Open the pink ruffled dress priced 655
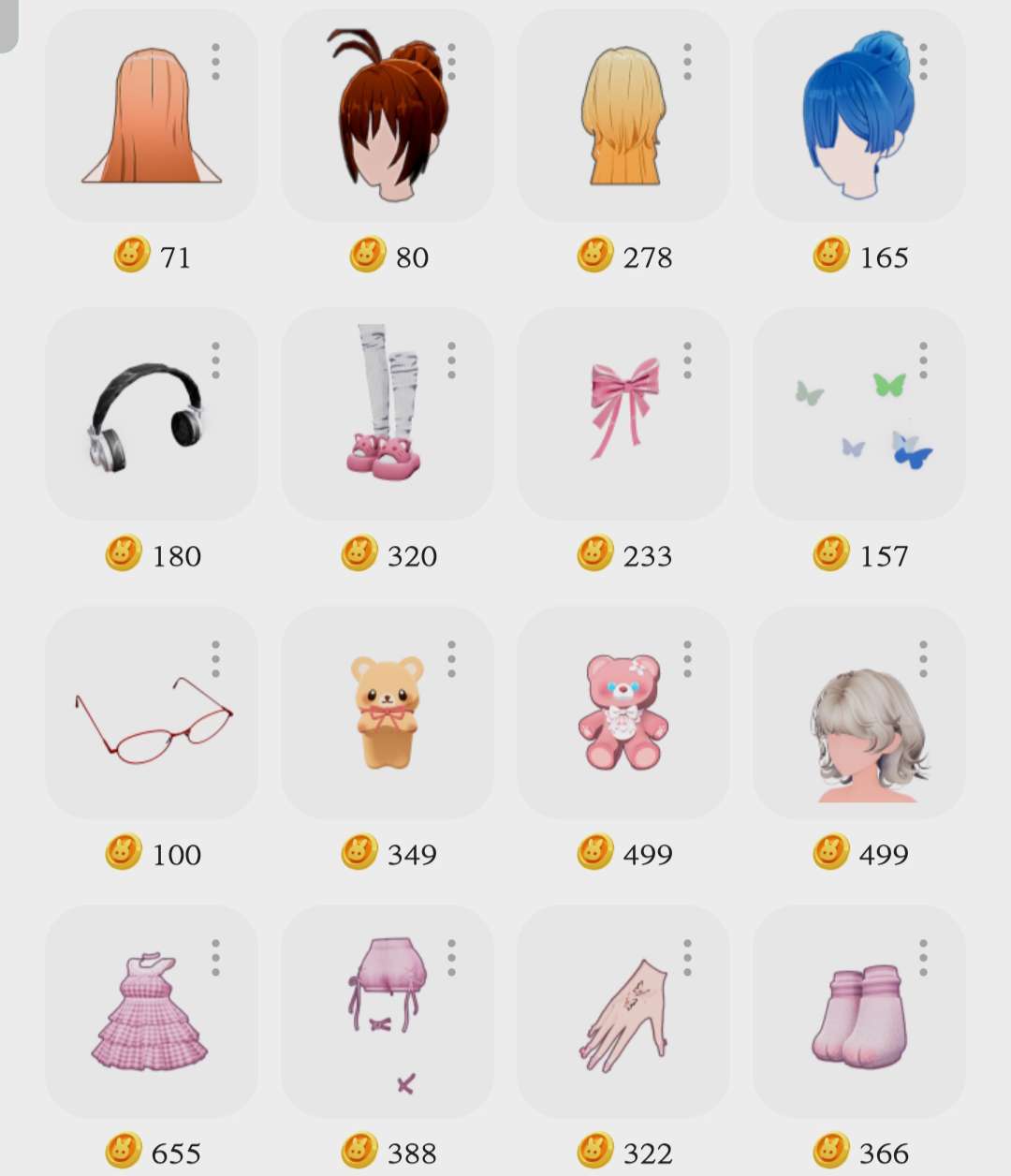This screenshot has width=1011, height=1176. tap(149, 1013)
